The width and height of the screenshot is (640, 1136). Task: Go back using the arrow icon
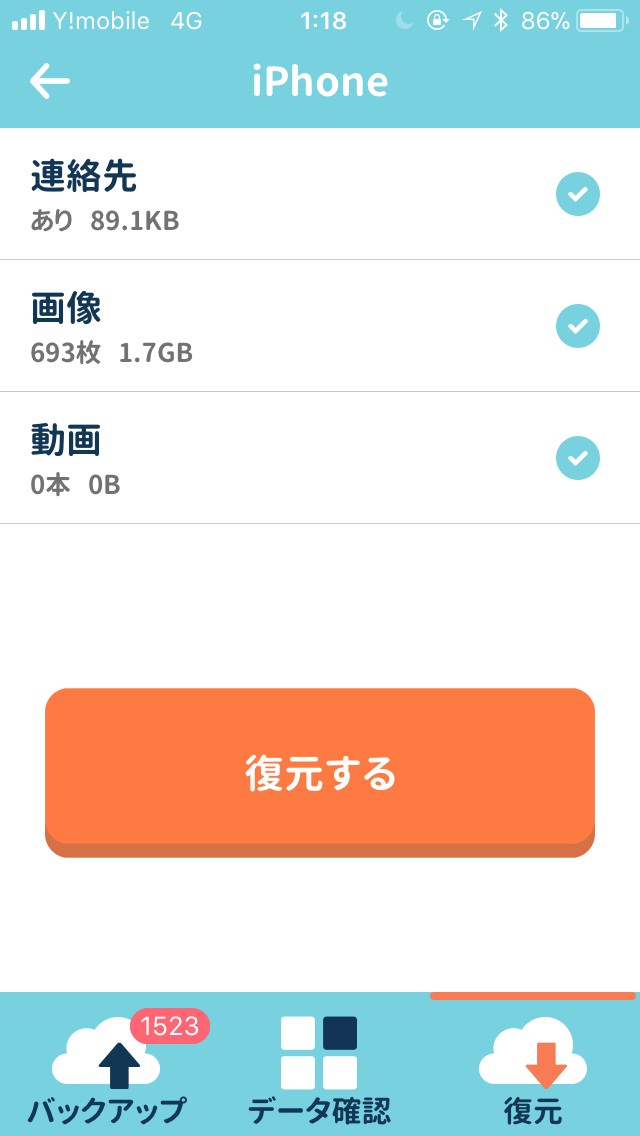tap(49, 81)
